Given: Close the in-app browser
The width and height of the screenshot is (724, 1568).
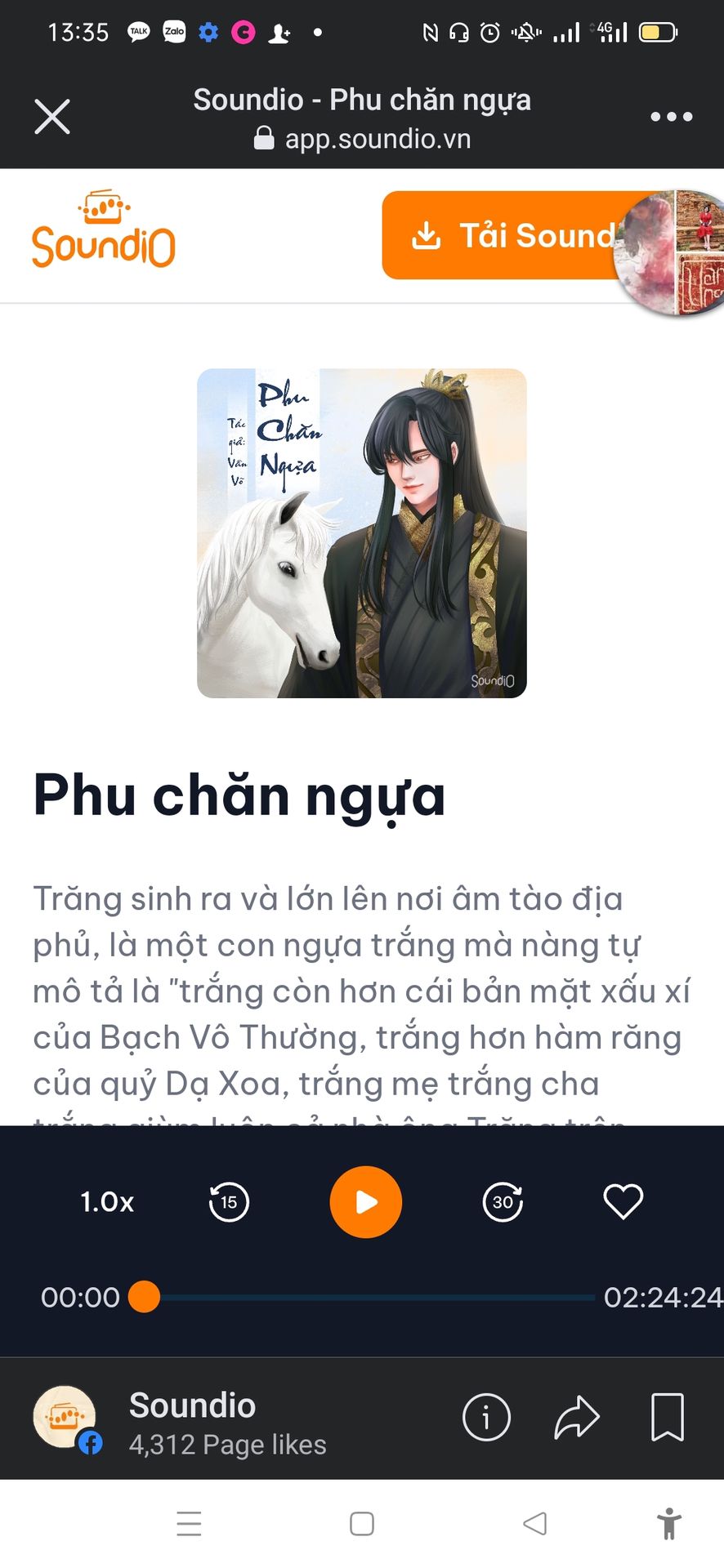Looking at the screenshot, I should 52,117.
